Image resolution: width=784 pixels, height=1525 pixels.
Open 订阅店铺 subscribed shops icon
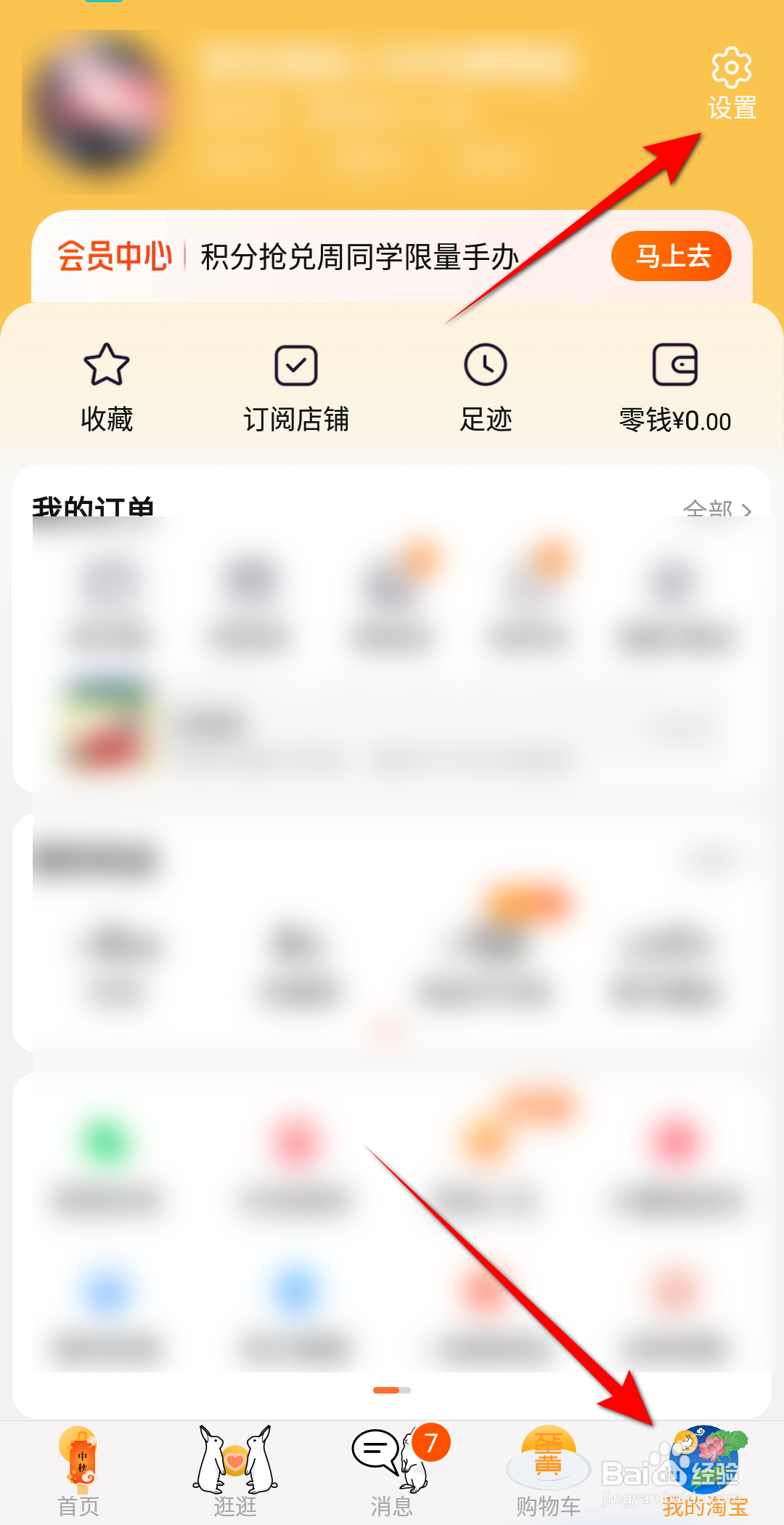click(296, 365)
